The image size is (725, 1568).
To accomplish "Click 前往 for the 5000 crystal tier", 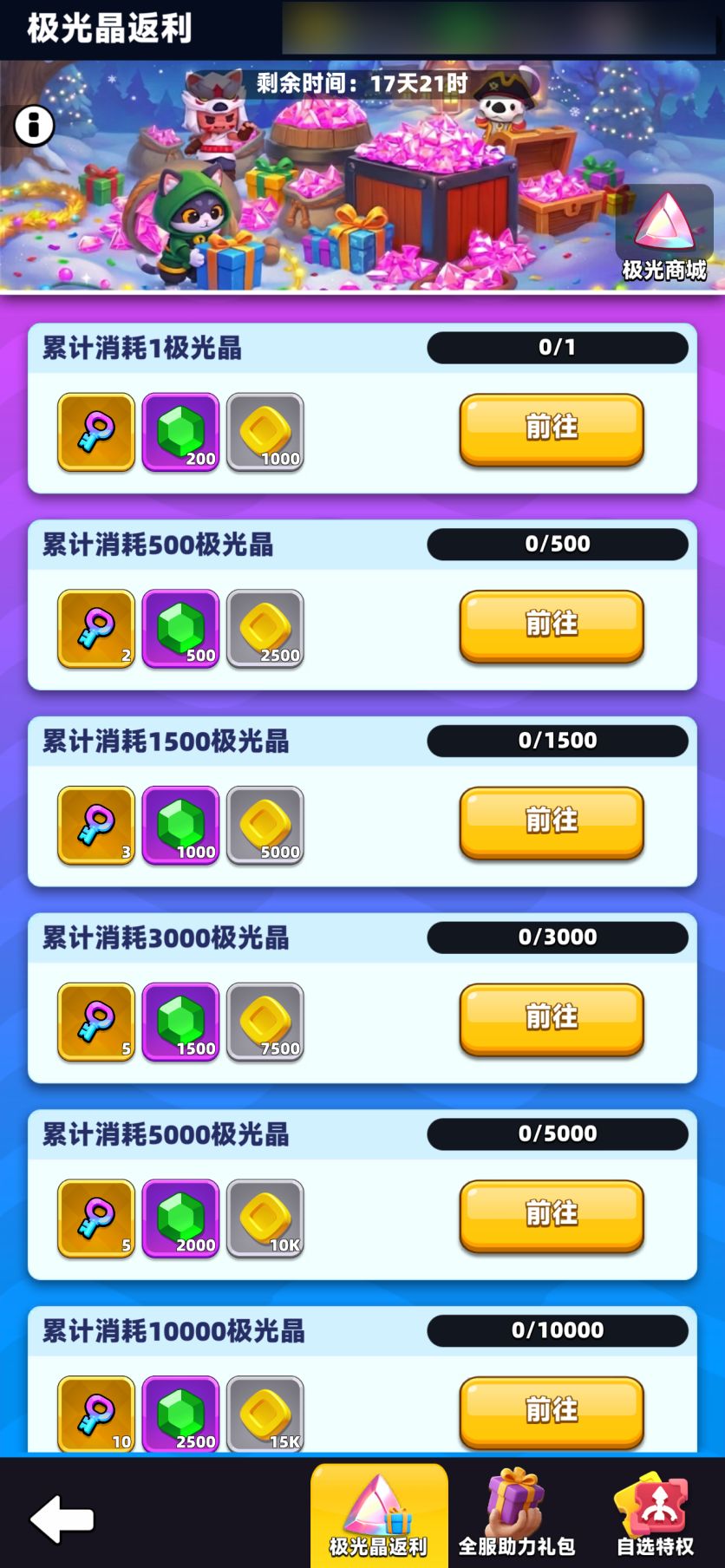I will (x=551, y=1214).
